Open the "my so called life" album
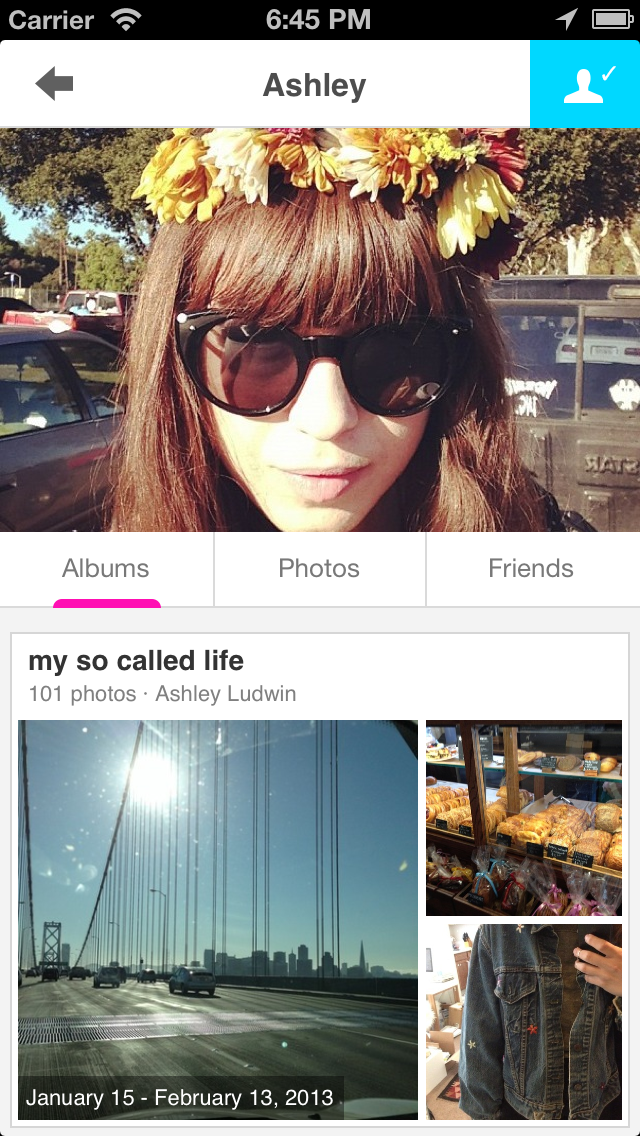This screenshot has height=1136, width=640. click(x=136, y=661)
